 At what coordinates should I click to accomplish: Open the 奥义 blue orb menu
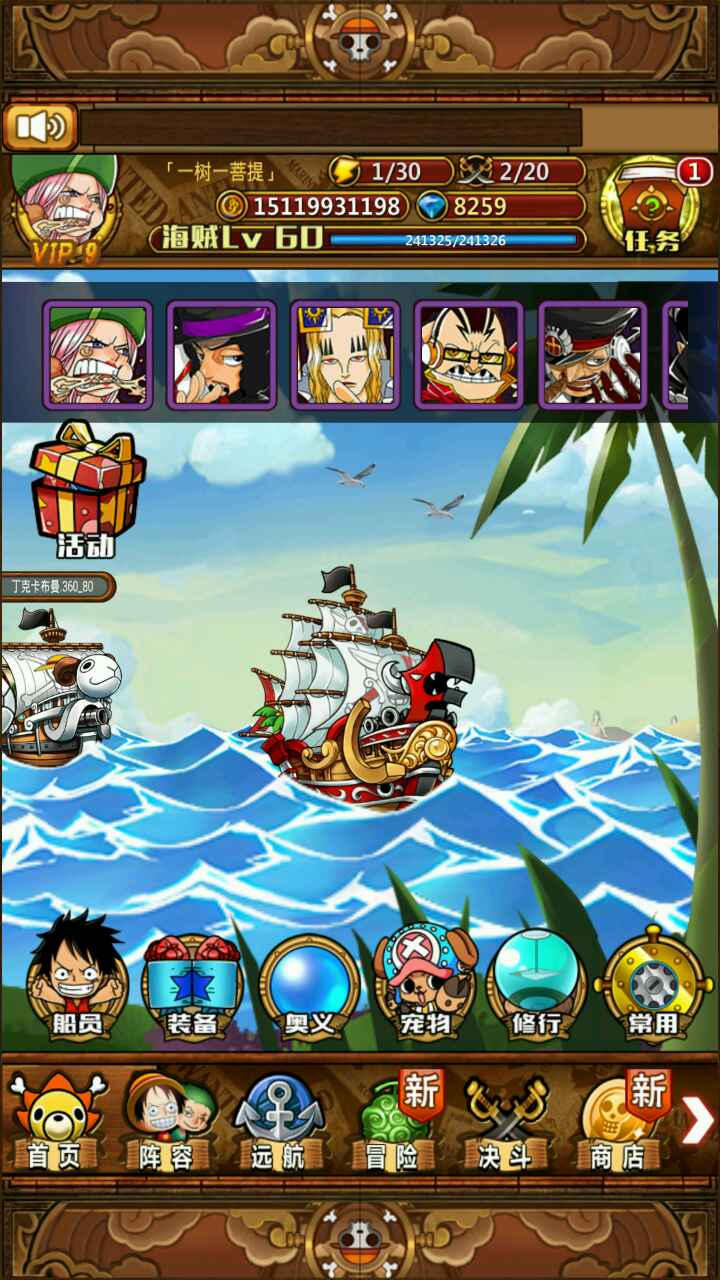click(308, 985)
